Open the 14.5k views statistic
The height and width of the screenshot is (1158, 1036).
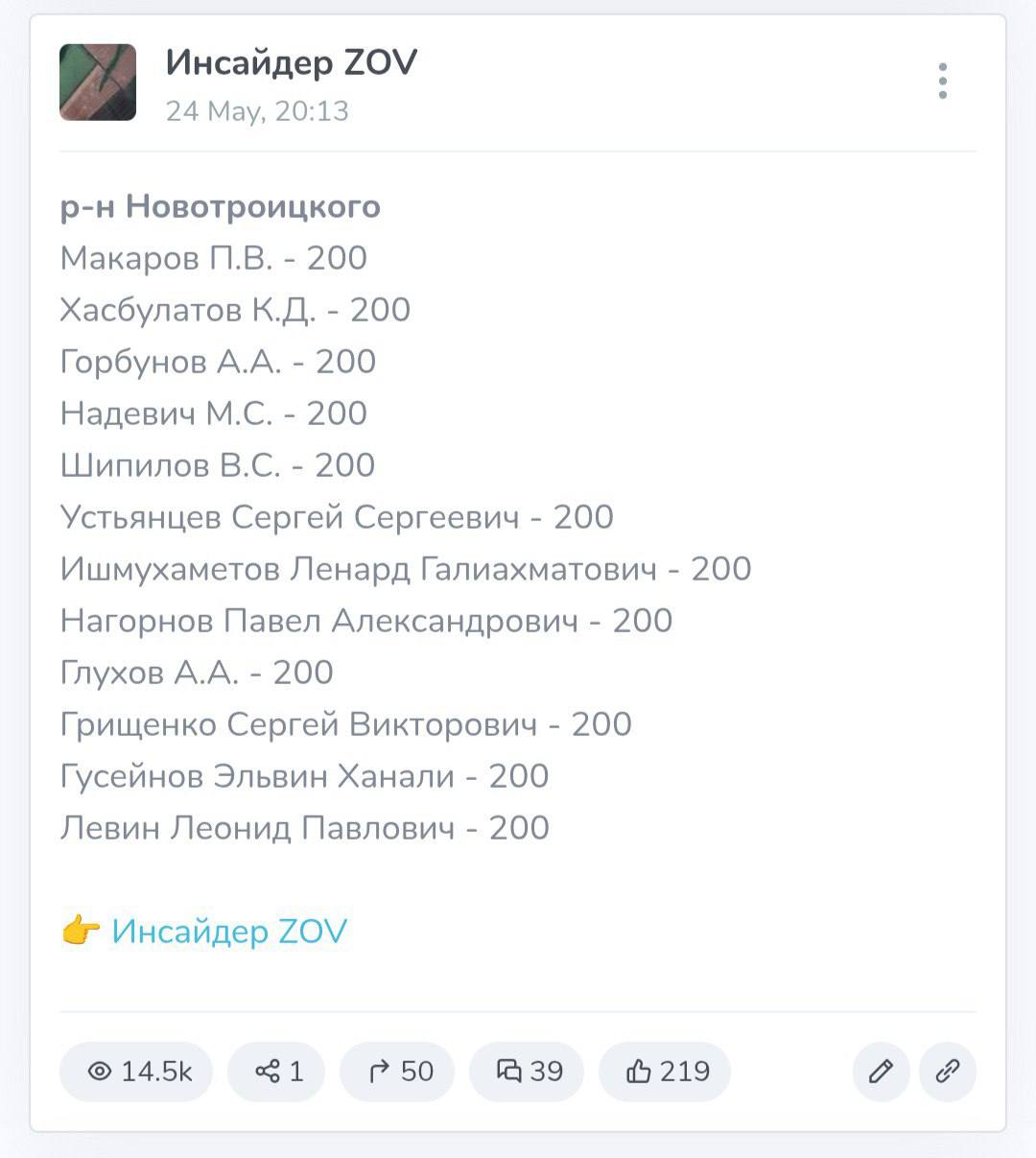(x=136, y=1072)
